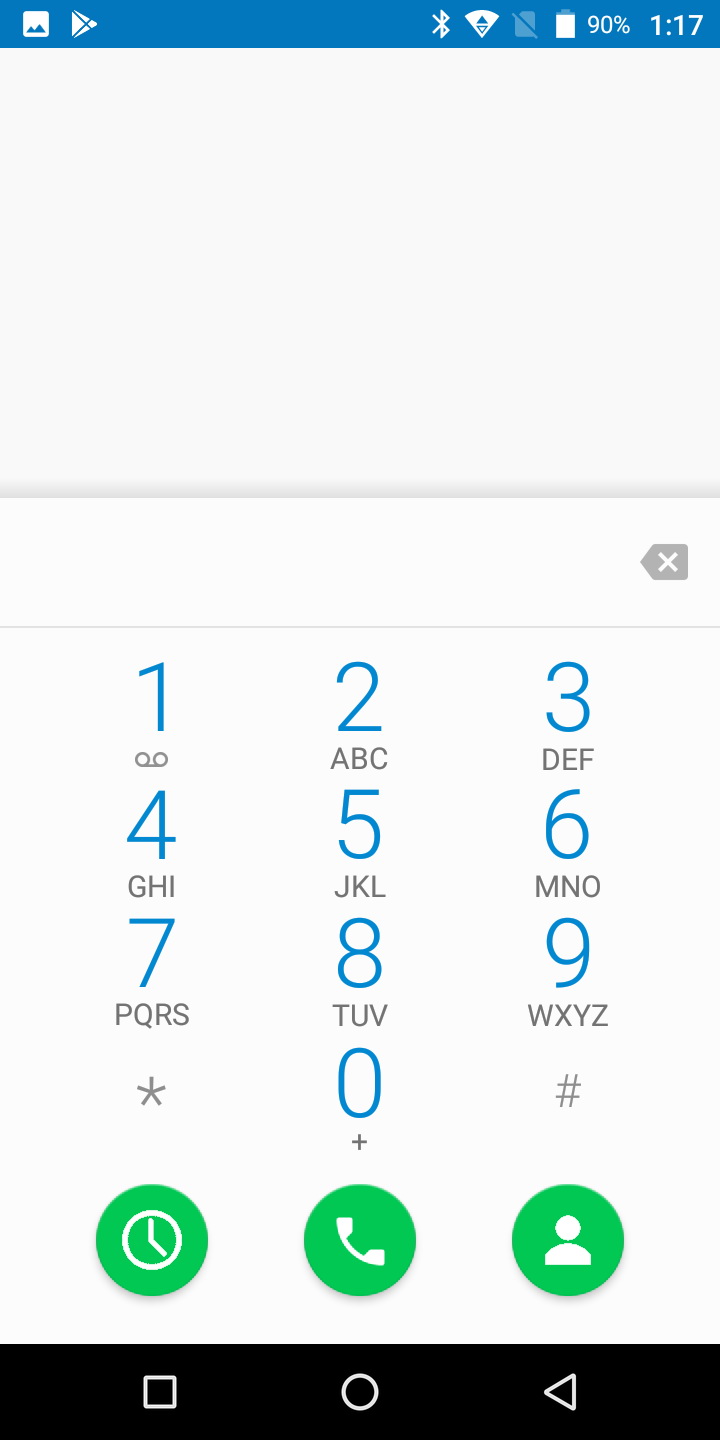This screenshot has height=1440, width=720.
Task: Delete last digit with backspace icon
Action: 665,562
